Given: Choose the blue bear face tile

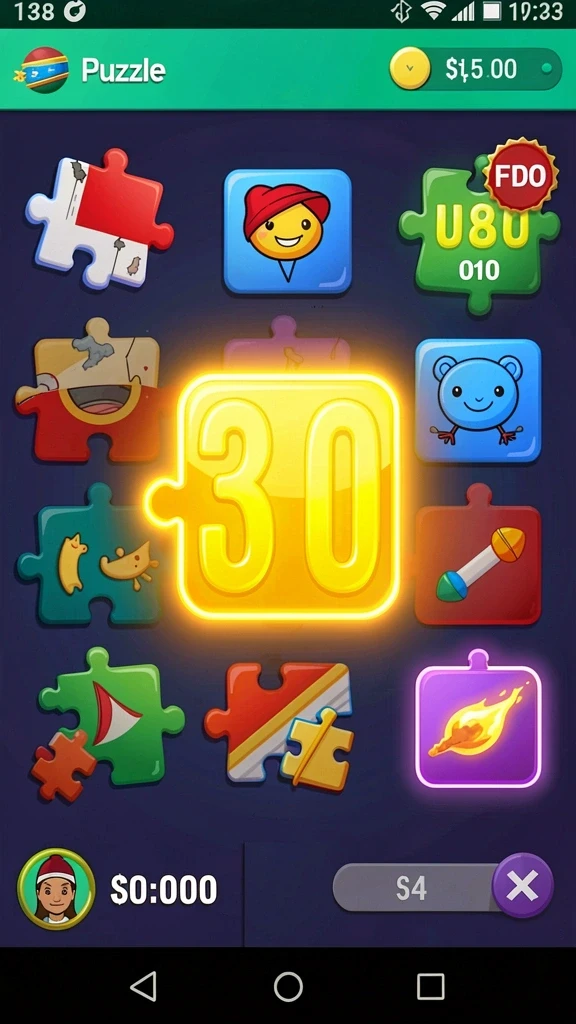Looking at the screenshot, I should coord(478,400).
